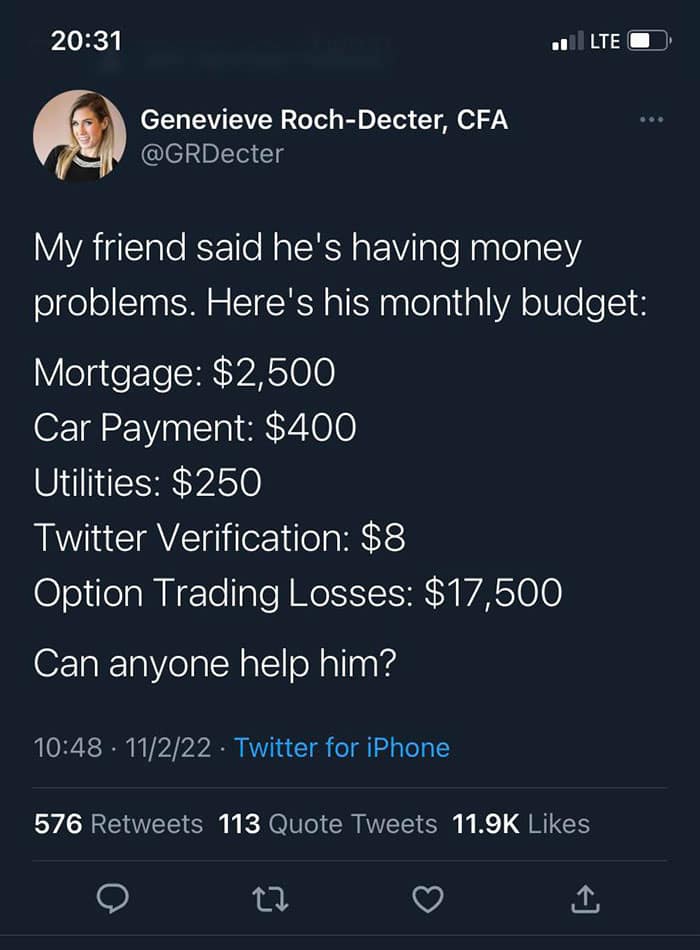Image resolution: width=700 pixels, height=950 pixels.
Task: Reply to this tweet
Action: pos(110,900)
